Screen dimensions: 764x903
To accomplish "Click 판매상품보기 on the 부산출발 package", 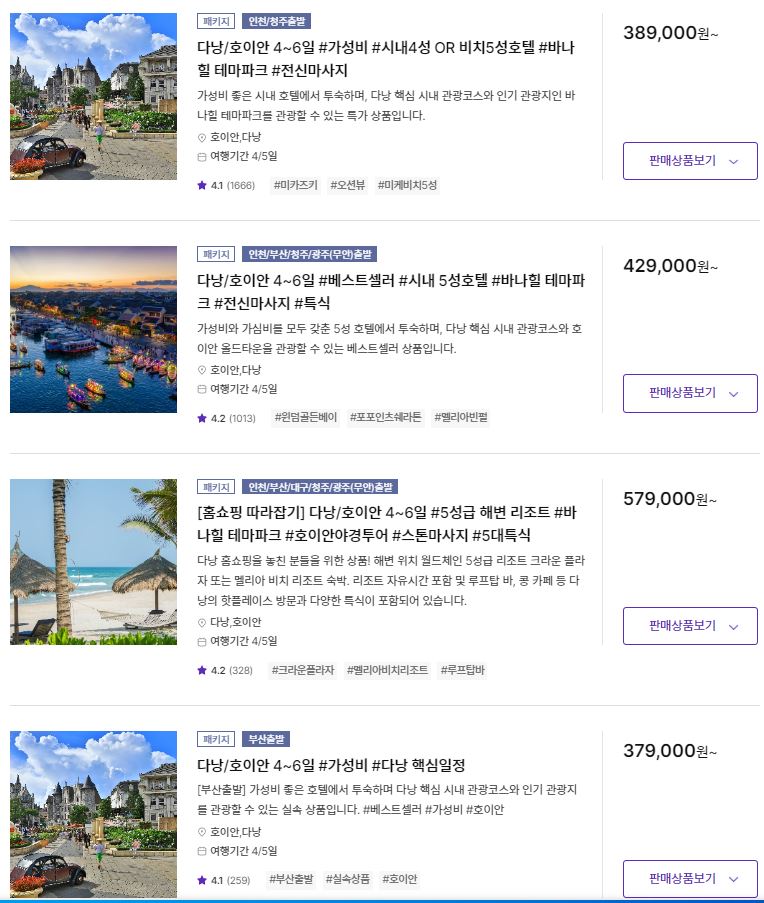I will click(689, 877).
